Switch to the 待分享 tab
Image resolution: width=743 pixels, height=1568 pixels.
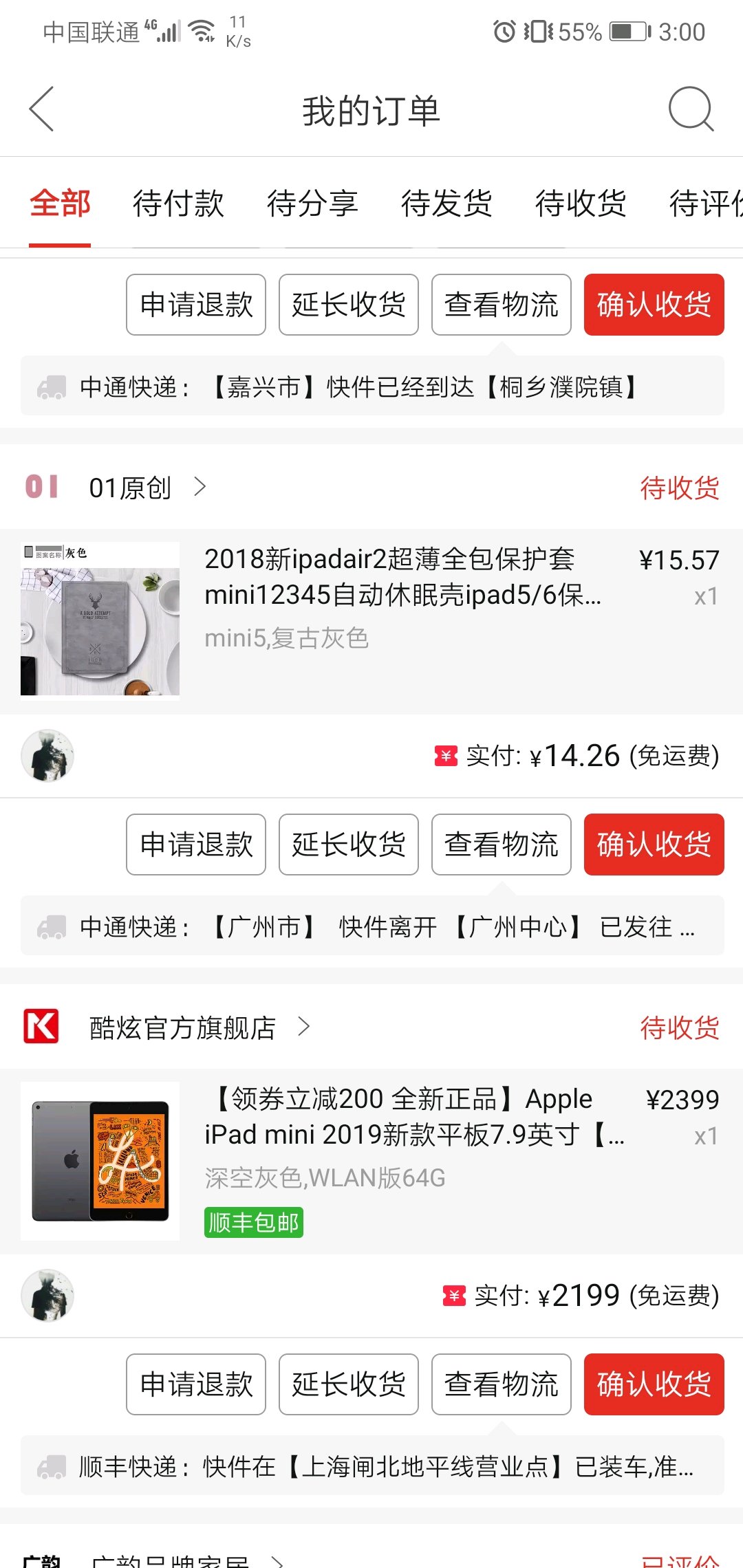pyautogui.click(x=312, y=204)
